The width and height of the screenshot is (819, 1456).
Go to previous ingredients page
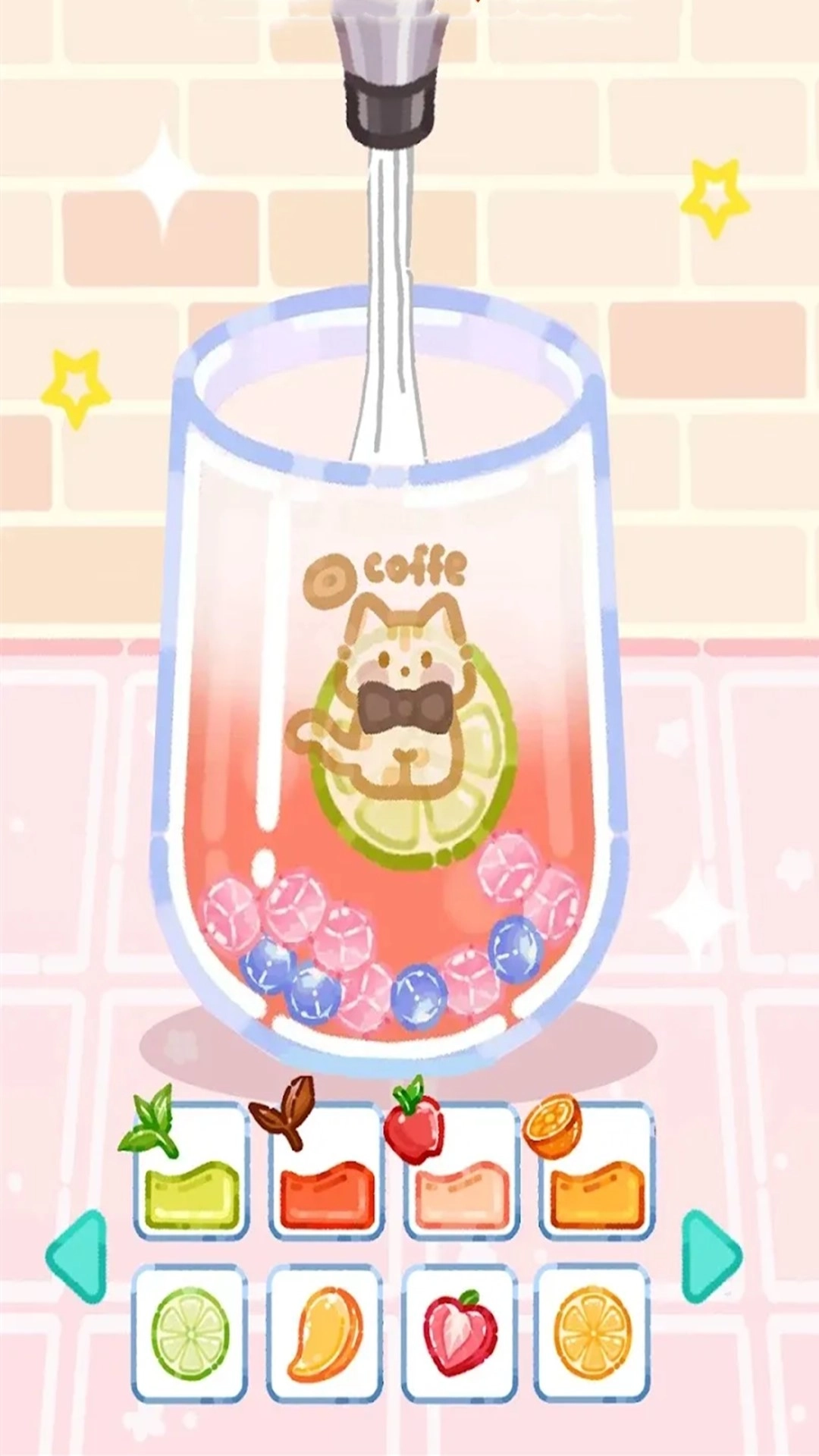tap(77, 1257)
